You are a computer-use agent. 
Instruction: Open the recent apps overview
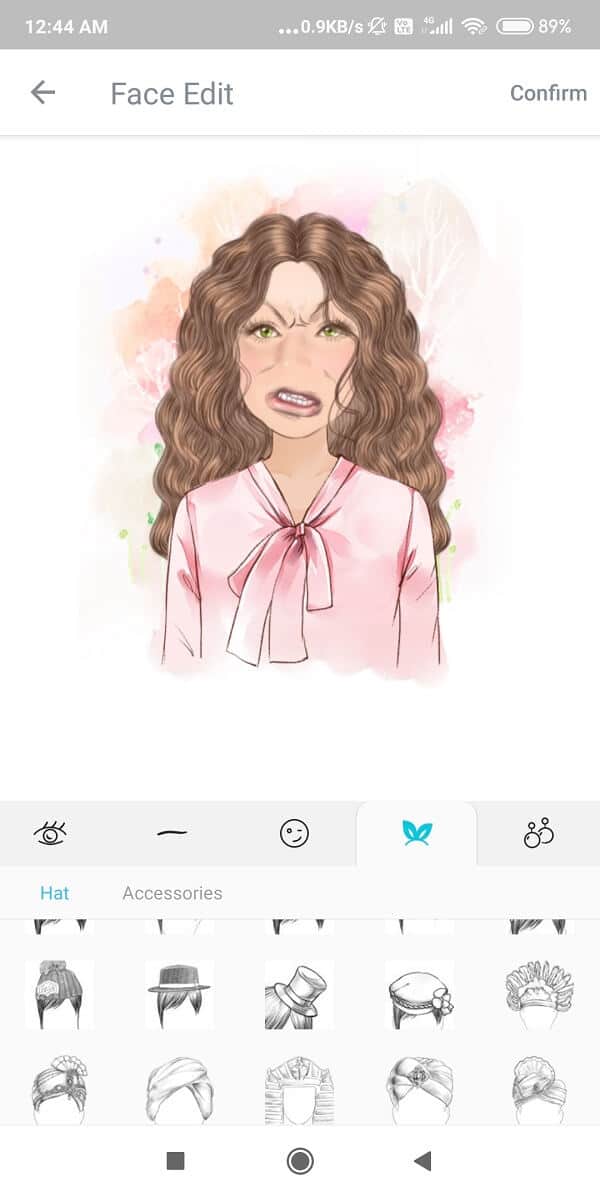[175, 1160]
